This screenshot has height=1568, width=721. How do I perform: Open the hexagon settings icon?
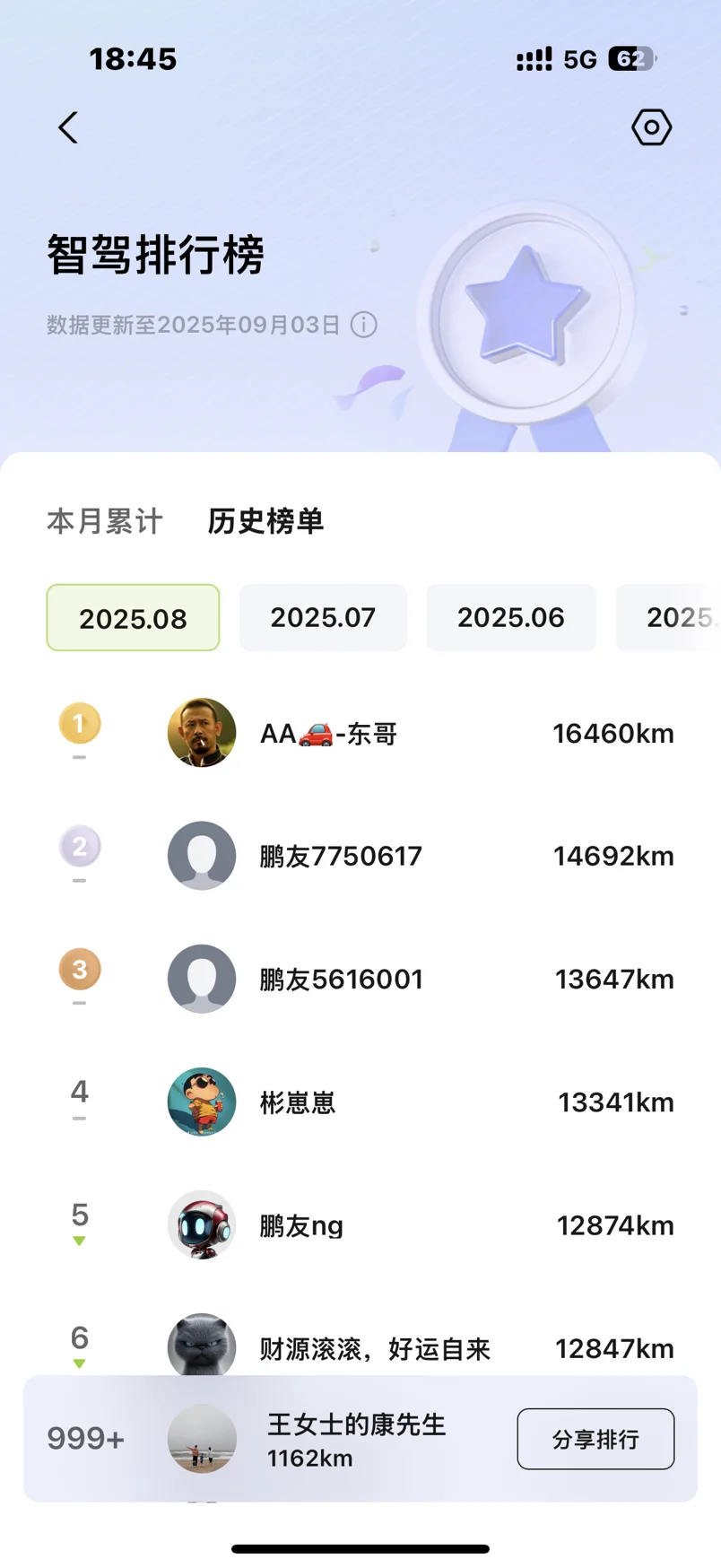(x=652, y=127)
